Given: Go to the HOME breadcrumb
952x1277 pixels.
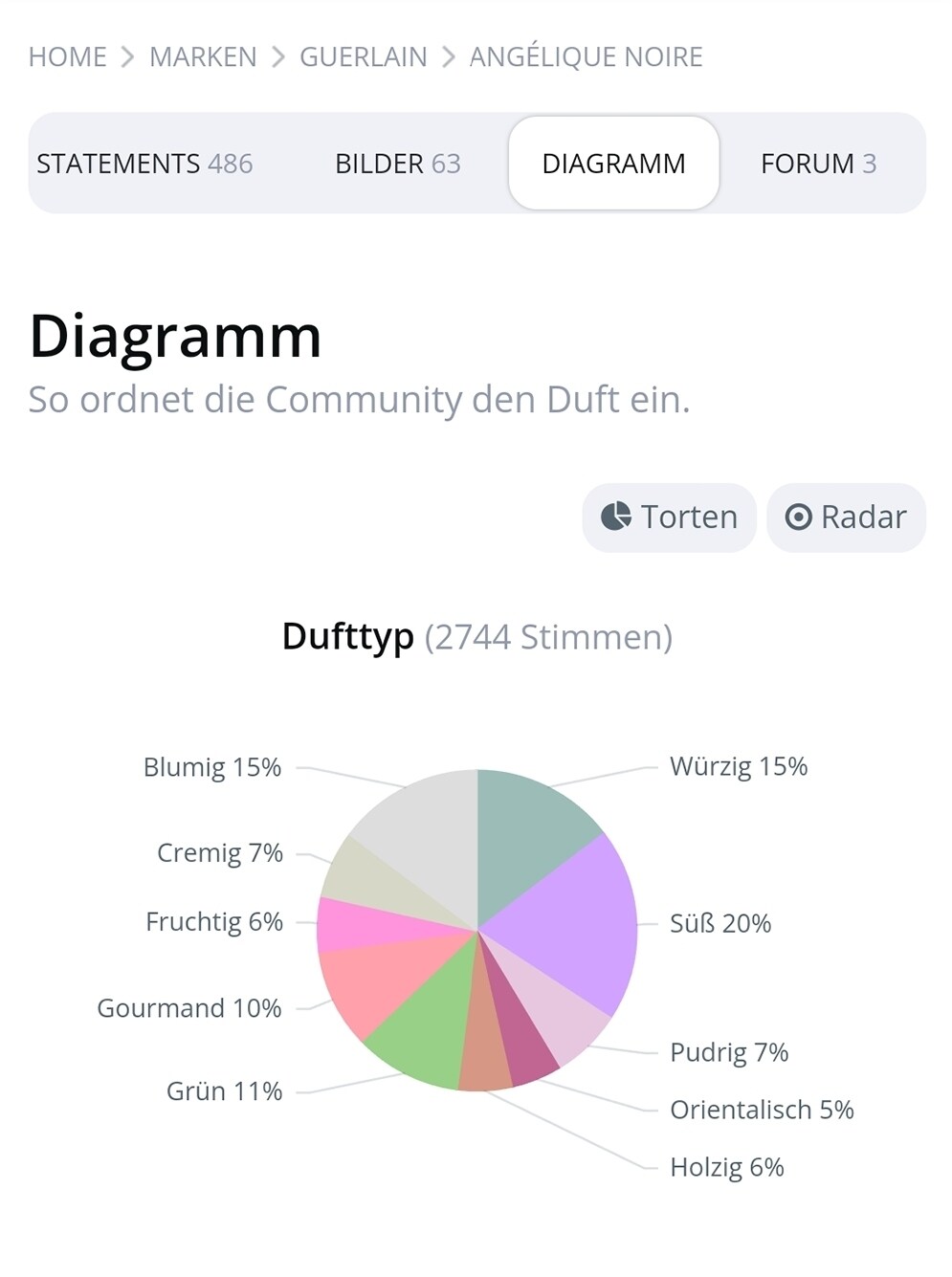Looking at the screenshot, I should (x=67, y=57).
